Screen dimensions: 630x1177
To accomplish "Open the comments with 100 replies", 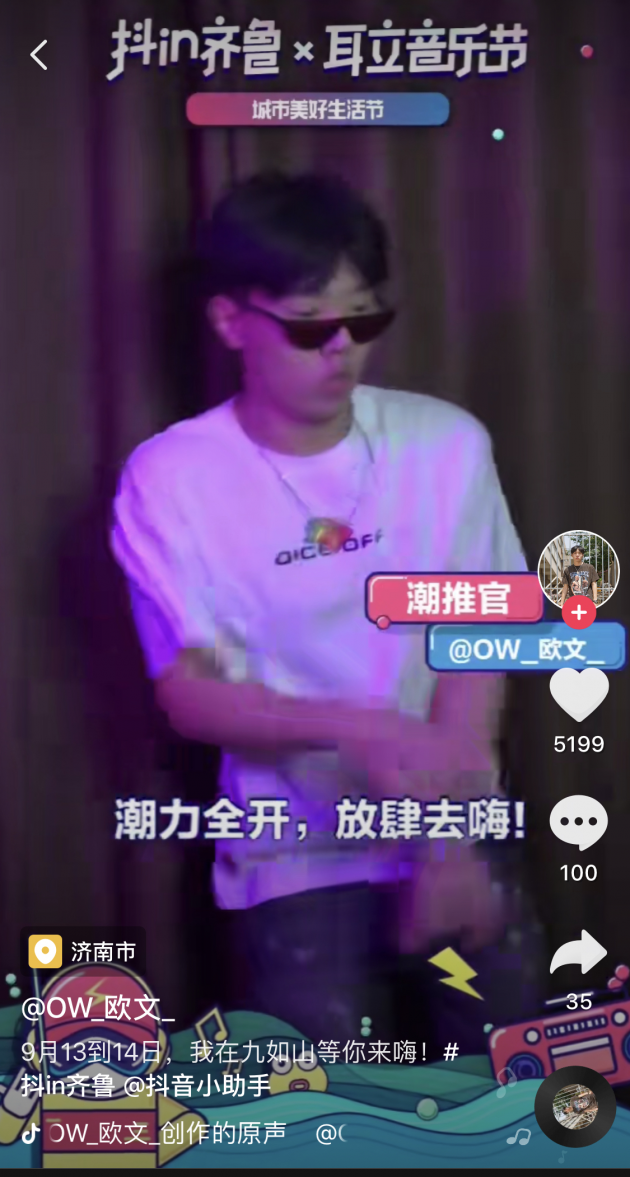I will pos(578,824).
